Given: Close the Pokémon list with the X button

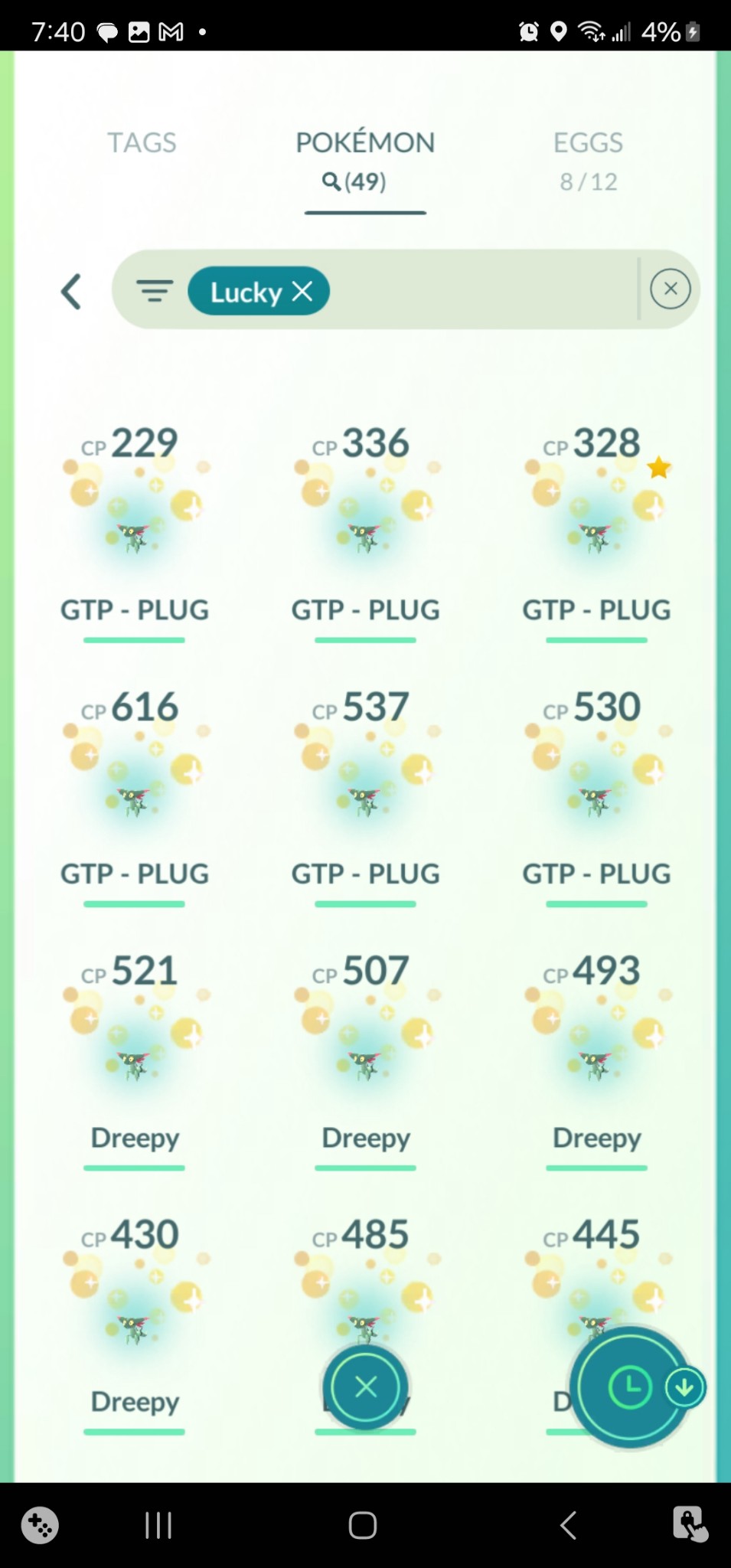Looking at the screenshot, I should click(366, 1387).
